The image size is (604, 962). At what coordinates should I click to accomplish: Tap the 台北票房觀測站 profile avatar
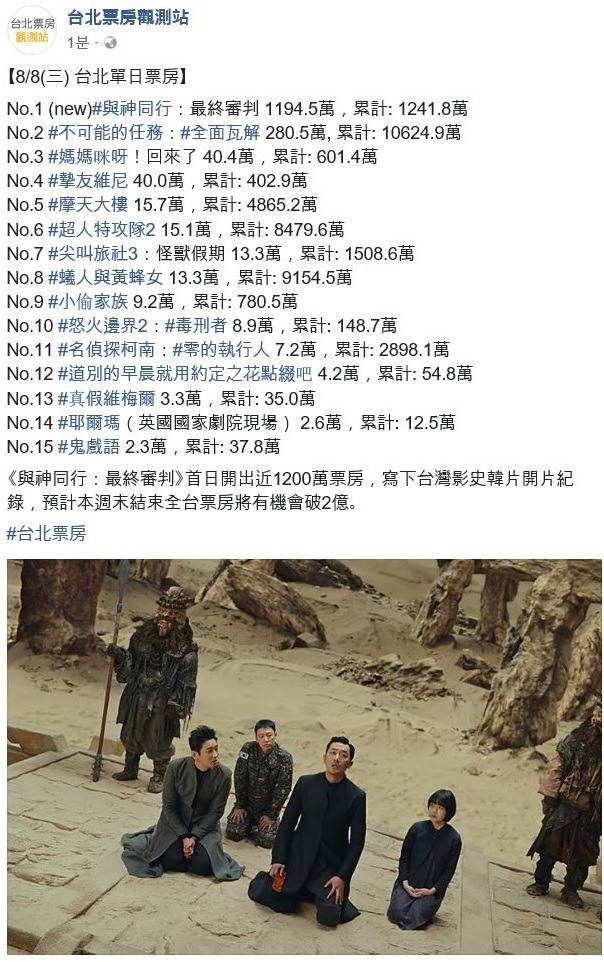[32, 29]
